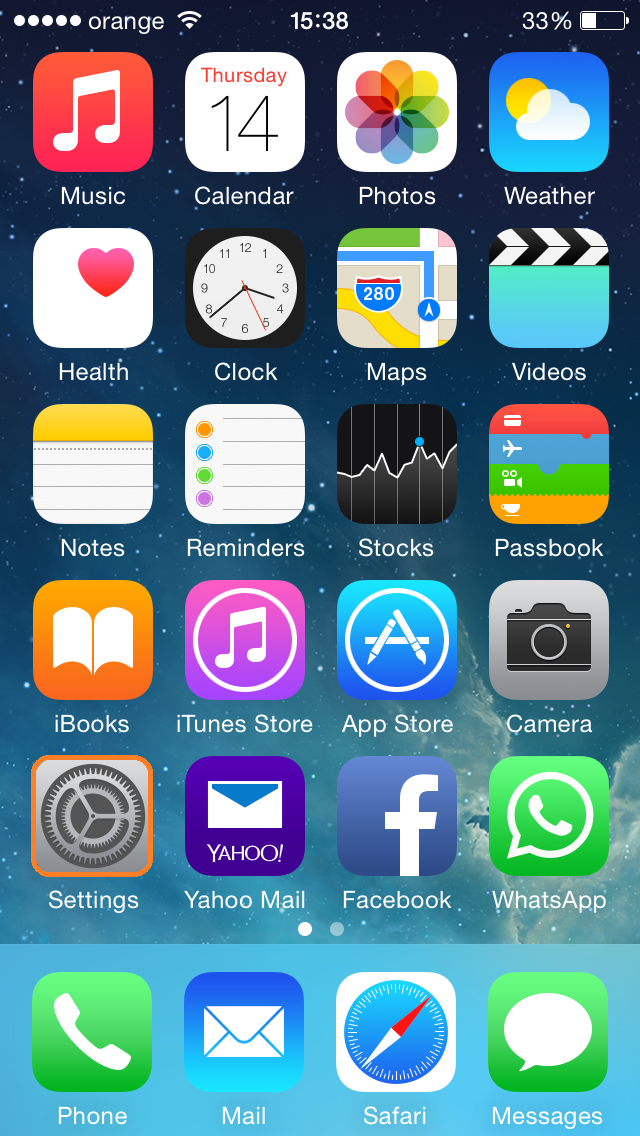
Task: Open the Health app
Action: [93, 288]
